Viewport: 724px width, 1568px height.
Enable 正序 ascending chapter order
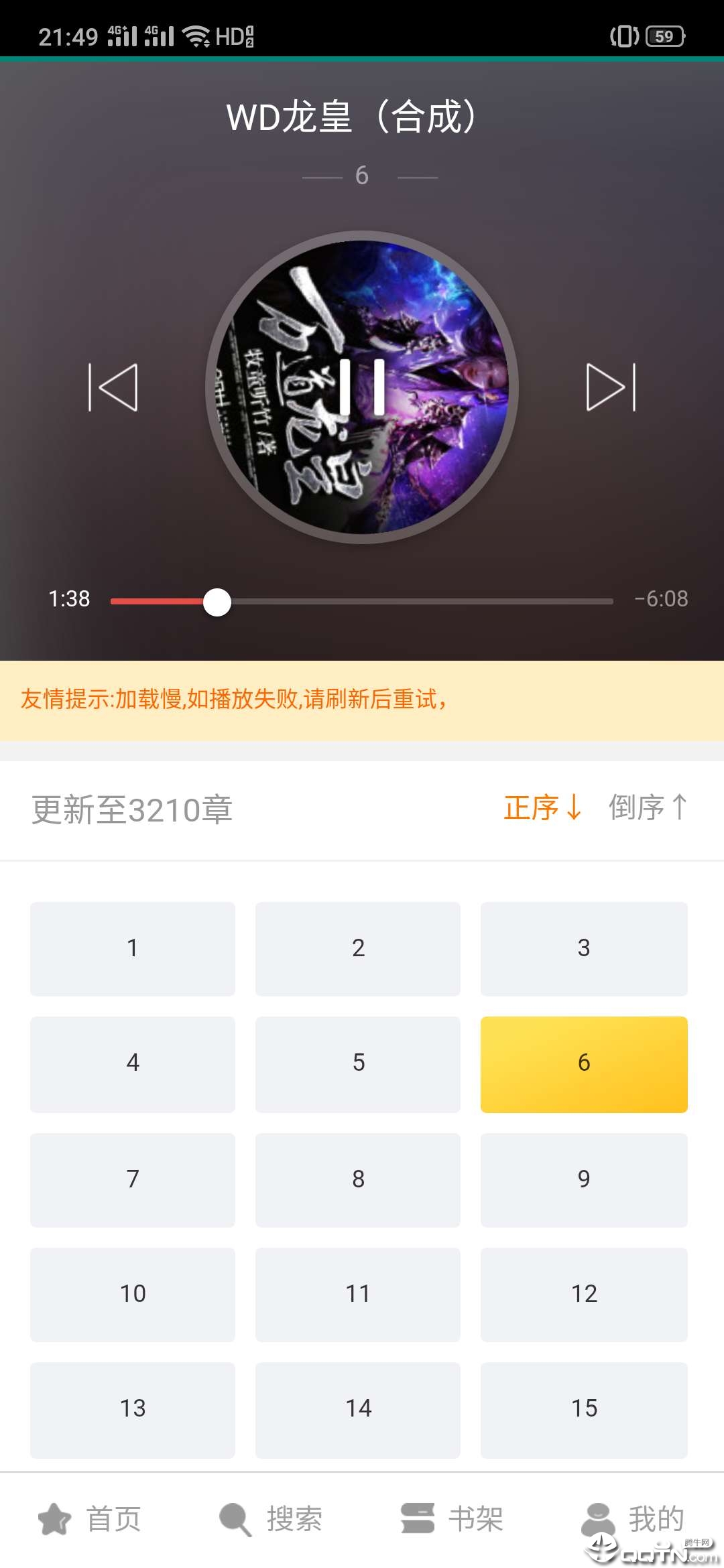coord(543,809)
